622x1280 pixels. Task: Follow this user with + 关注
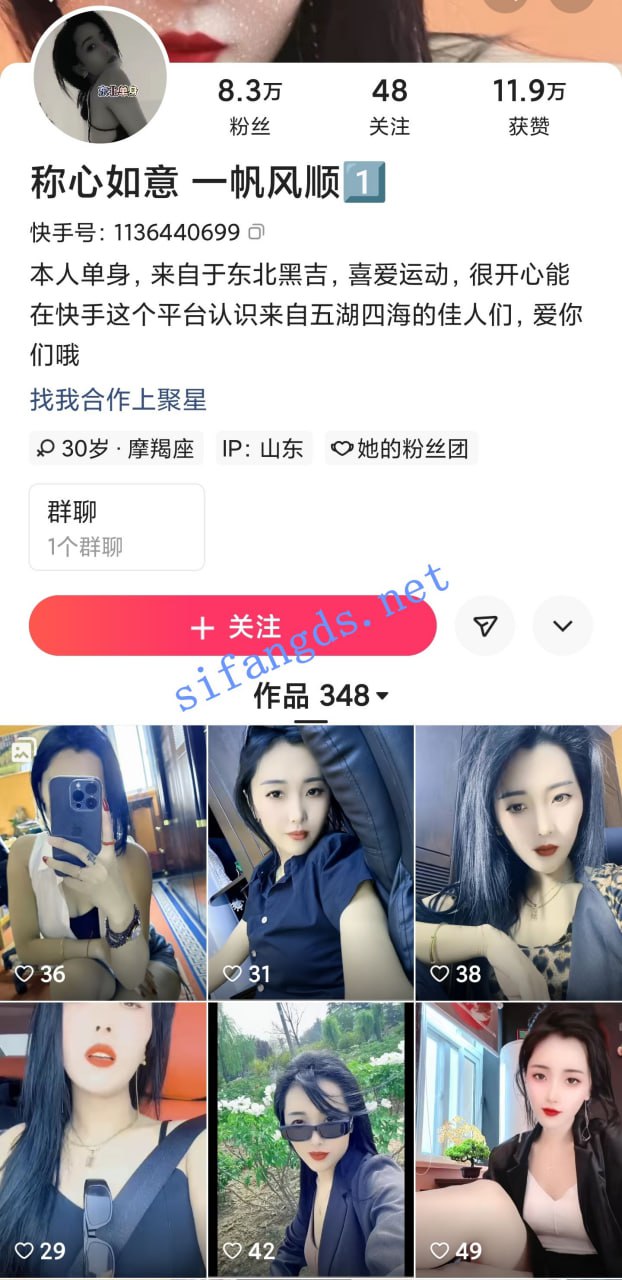point(232,627)
